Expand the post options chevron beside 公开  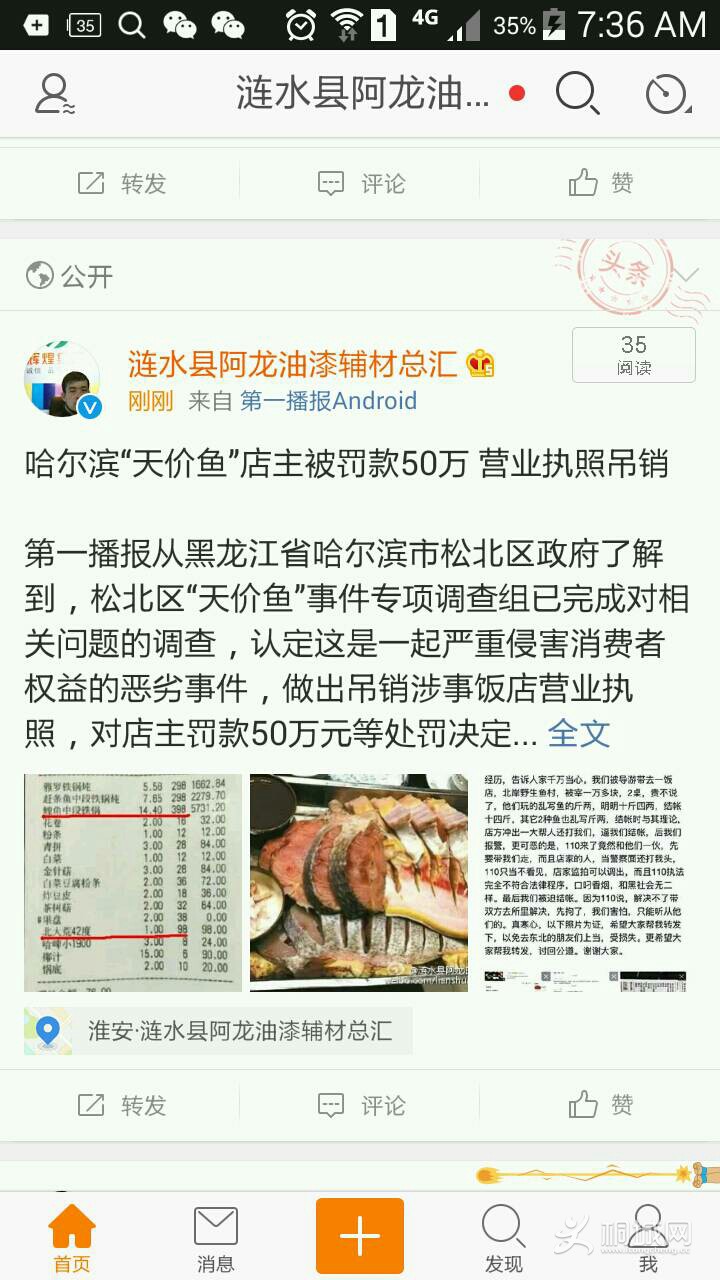click(685, 274)
